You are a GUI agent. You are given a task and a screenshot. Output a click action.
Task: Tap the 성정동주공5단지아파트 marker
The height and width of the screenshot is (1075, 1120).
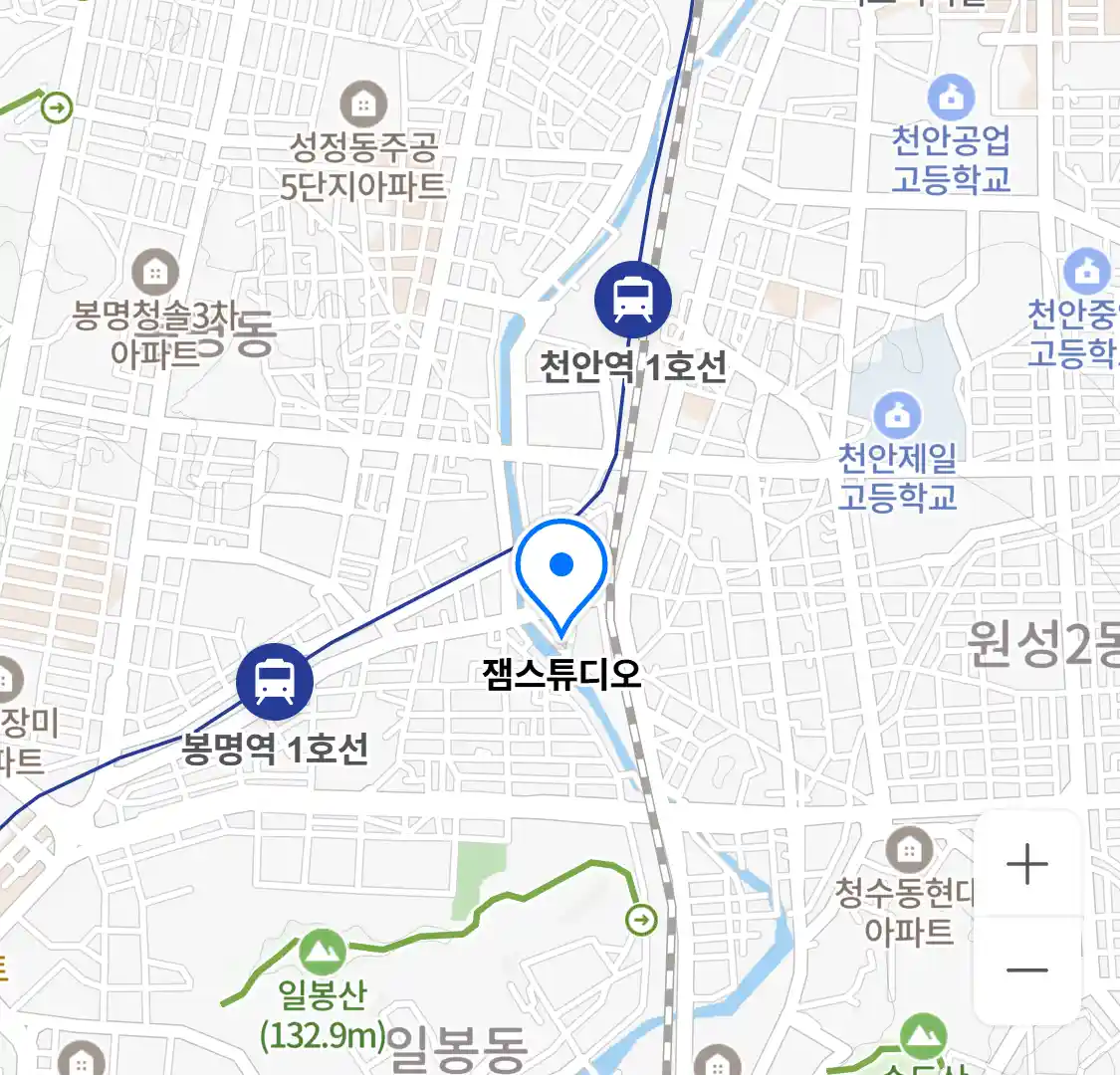[363, 104]
